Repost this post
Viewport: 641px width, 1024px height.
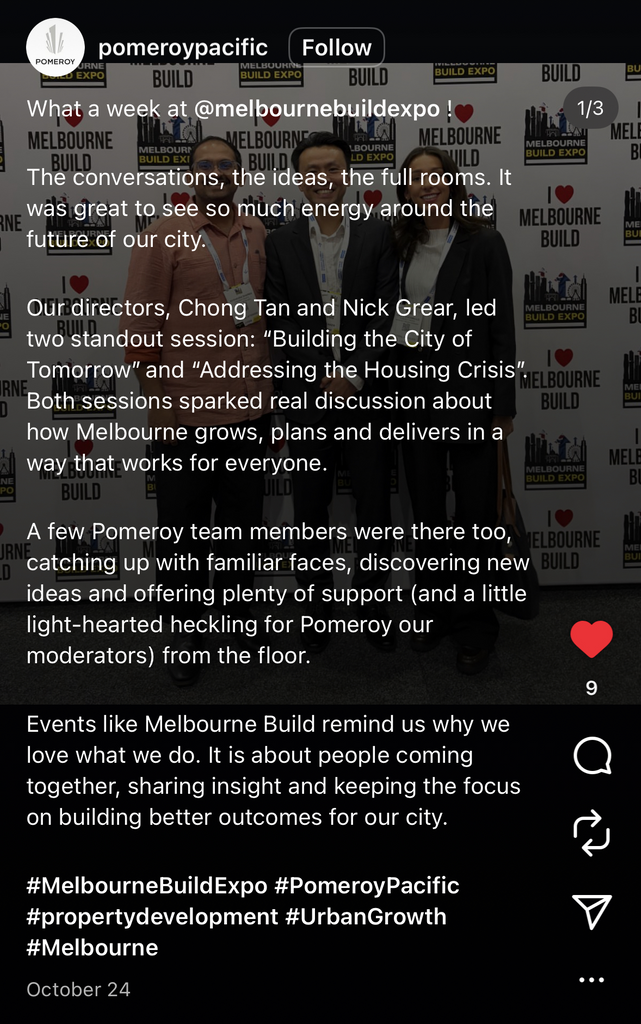(591, 833)
